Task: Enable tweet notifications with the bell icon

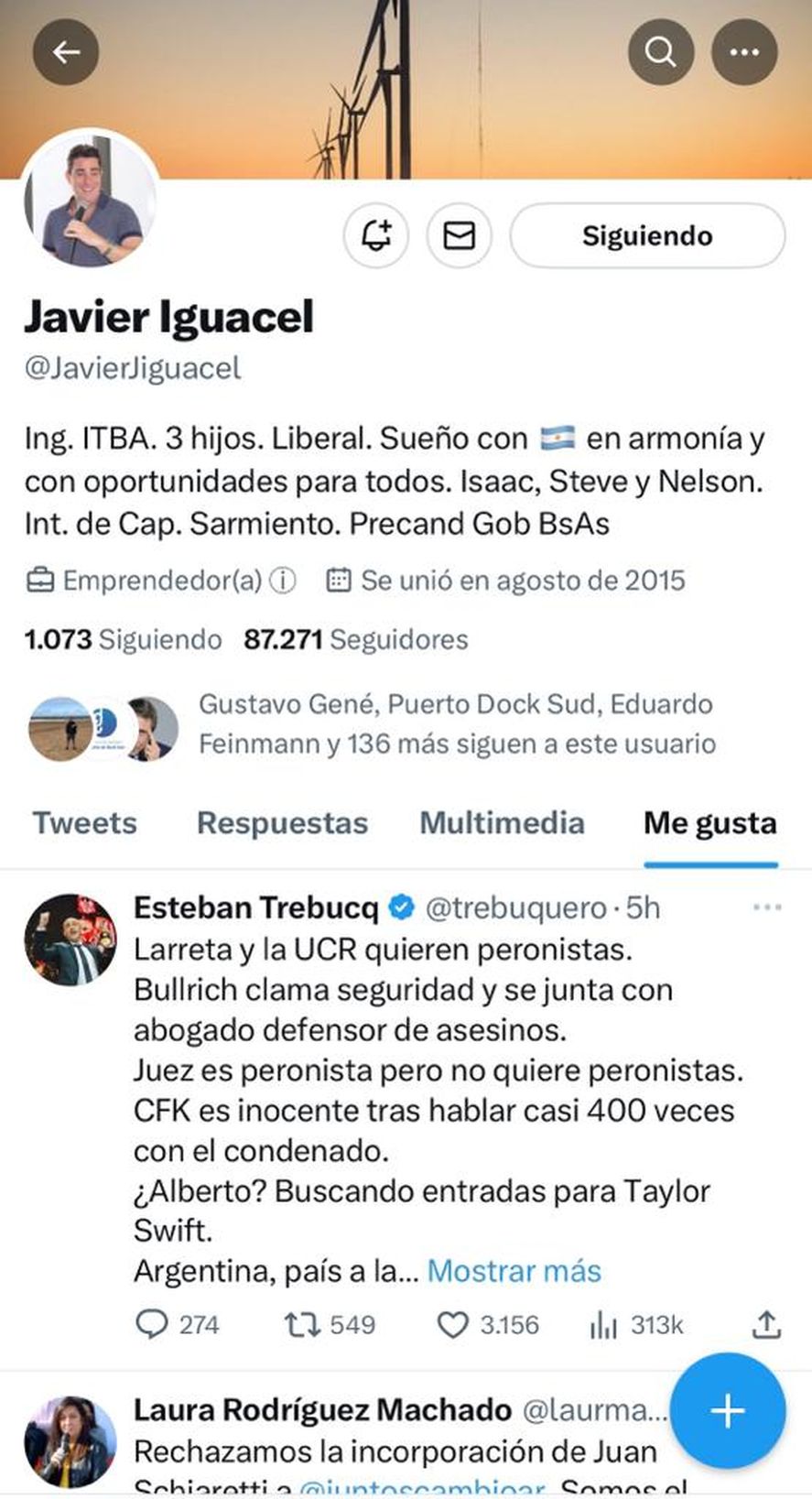Action: (x=375, y=235)
